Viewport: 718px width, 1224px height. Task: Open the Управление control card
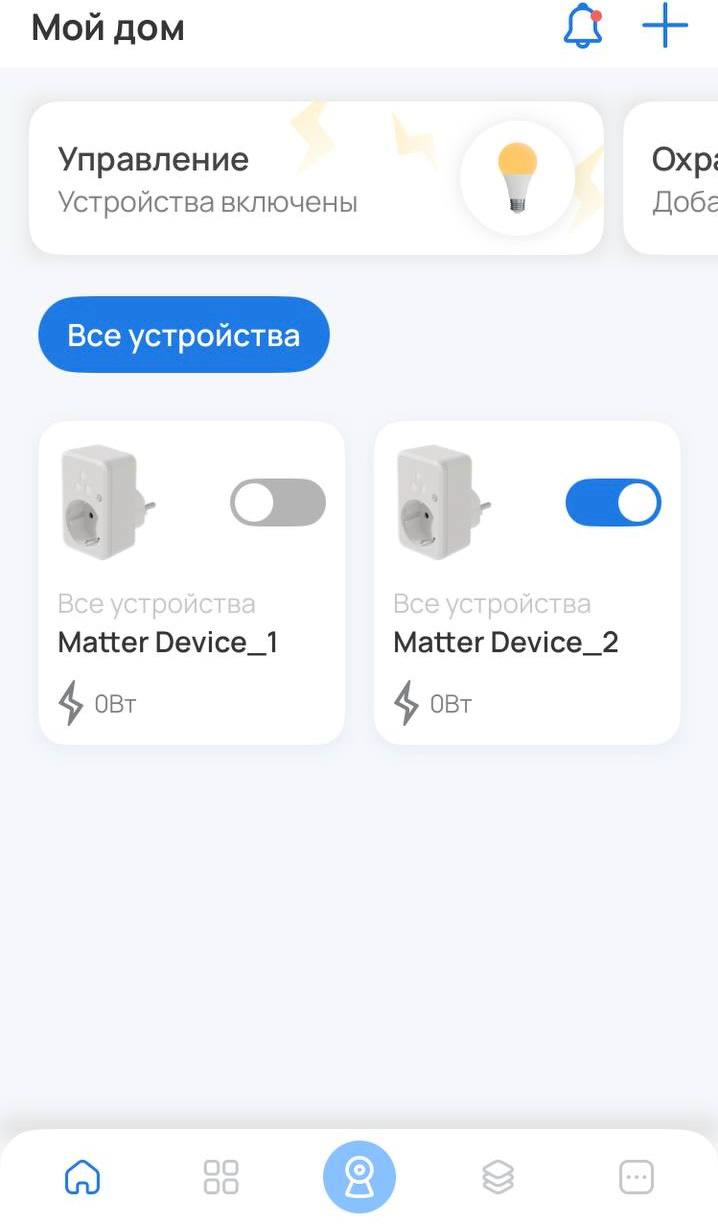316,178
